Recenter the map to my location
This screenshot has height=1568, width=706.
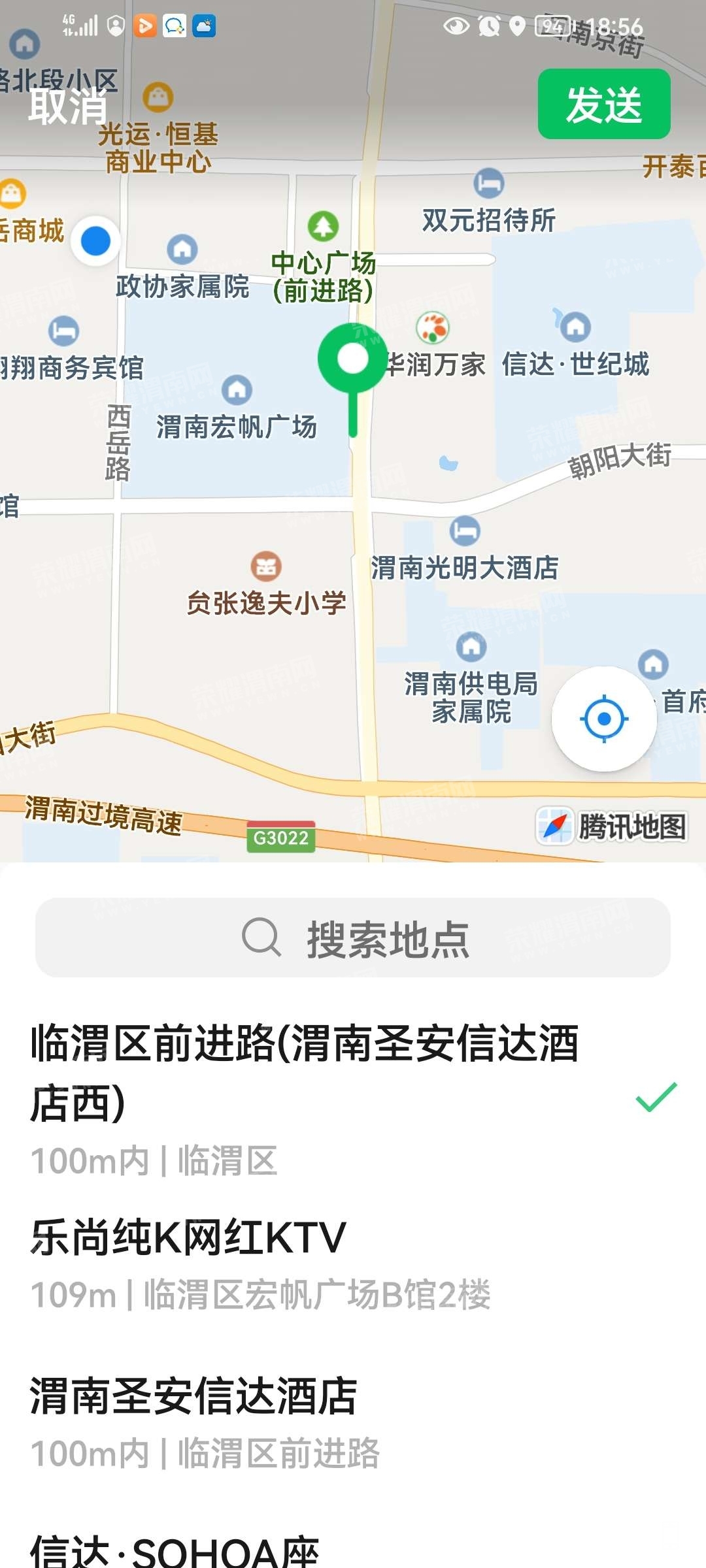[x=604, y=719]
